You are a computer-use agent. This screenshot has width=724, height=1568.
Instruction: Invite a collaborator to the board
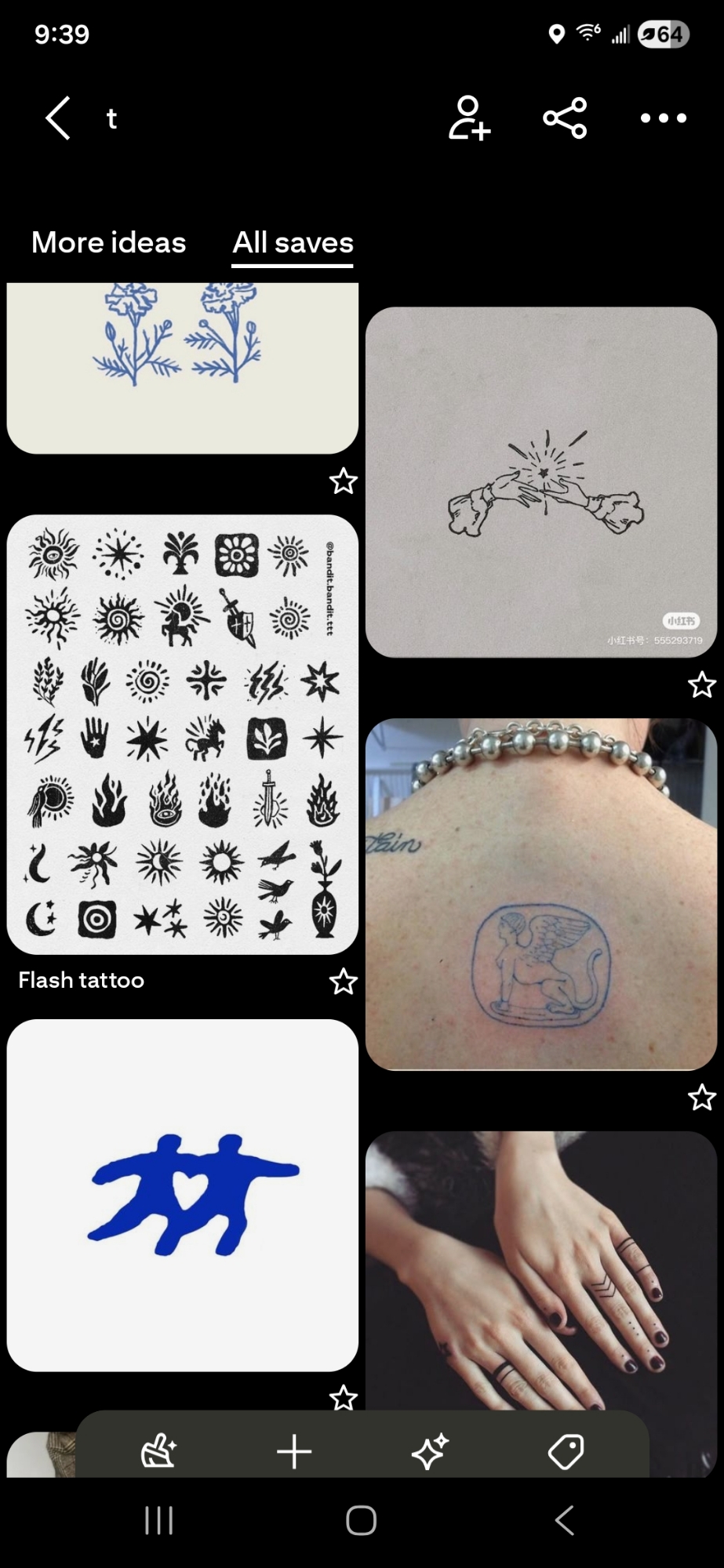(x=469, y=118)
